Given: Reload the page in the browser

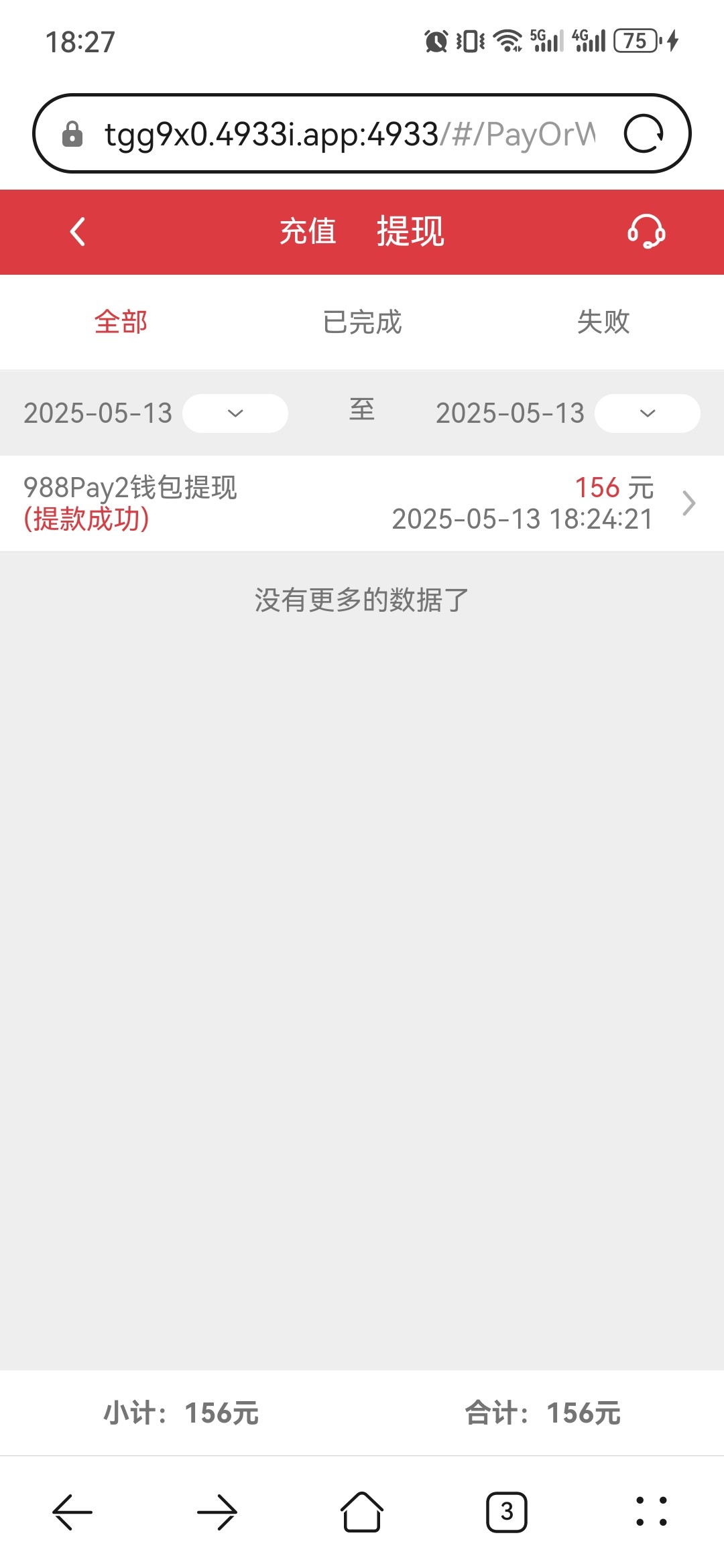Looking at the screenshot, I should [644, 134].
